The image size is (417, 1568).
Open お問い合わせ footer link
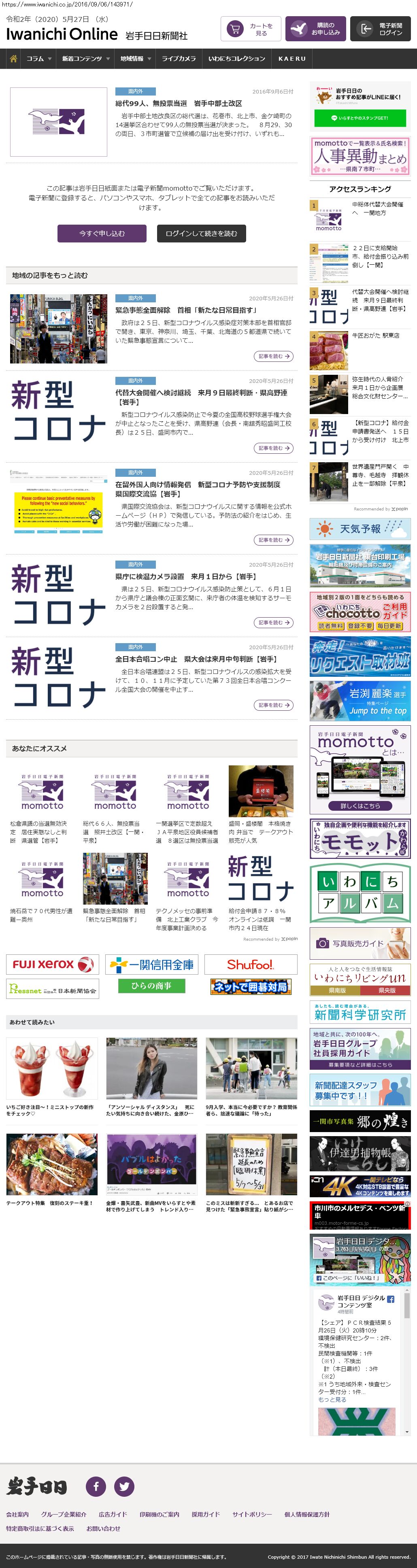tap(103, 1528)
